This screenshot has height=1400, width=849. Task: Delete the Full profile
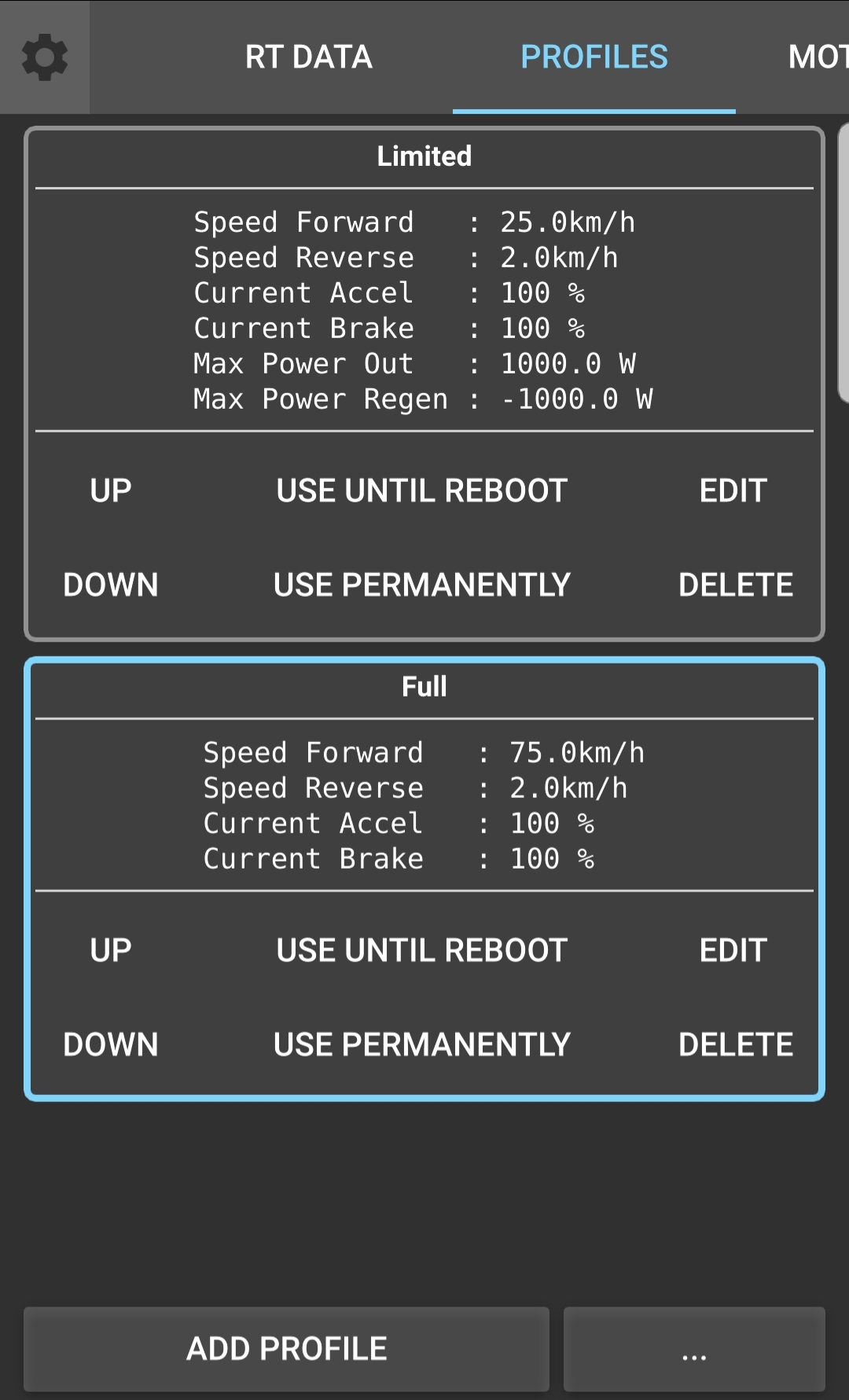736,1045
